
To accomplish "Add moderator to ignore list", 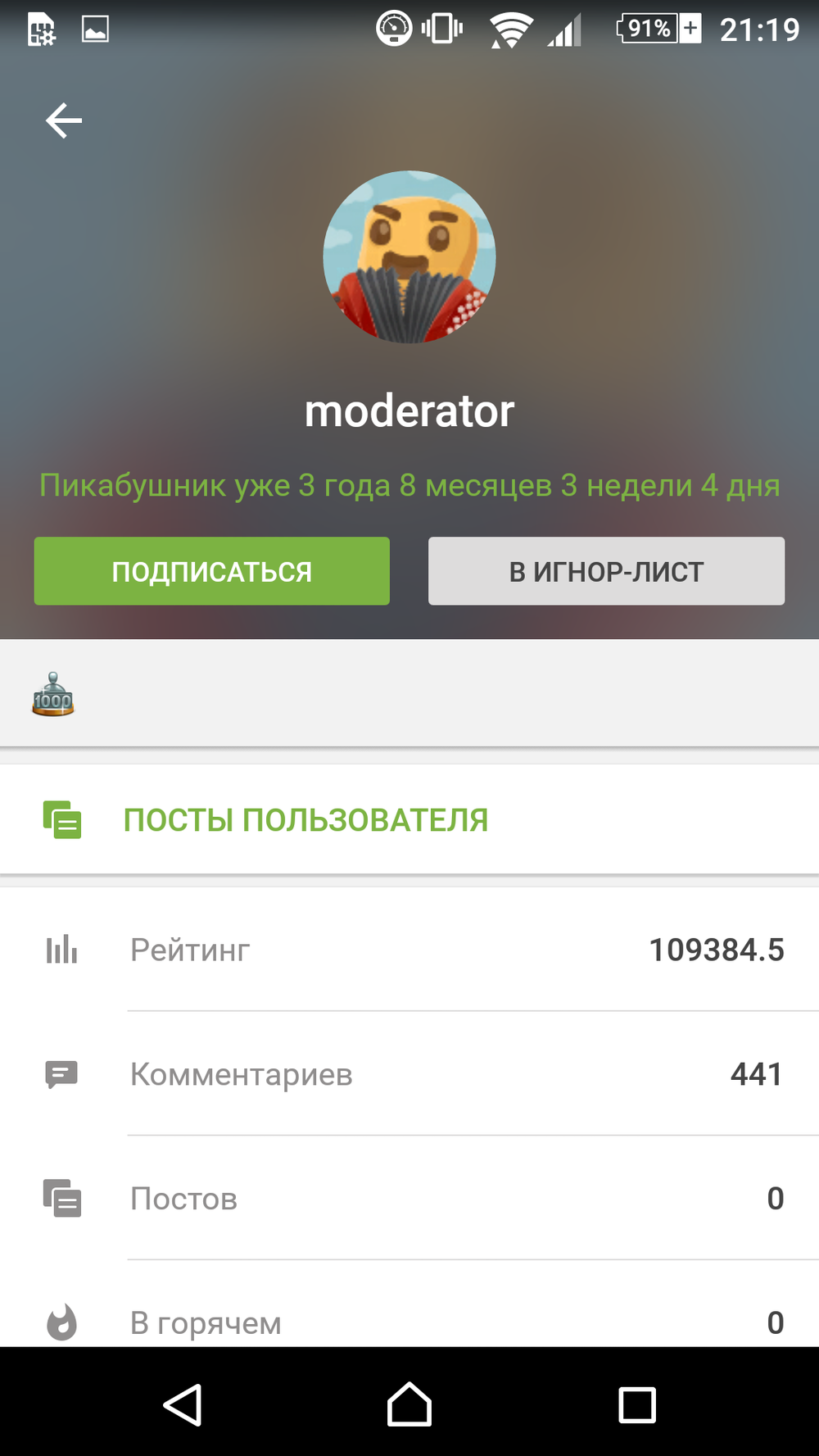I will pos(606,571).
